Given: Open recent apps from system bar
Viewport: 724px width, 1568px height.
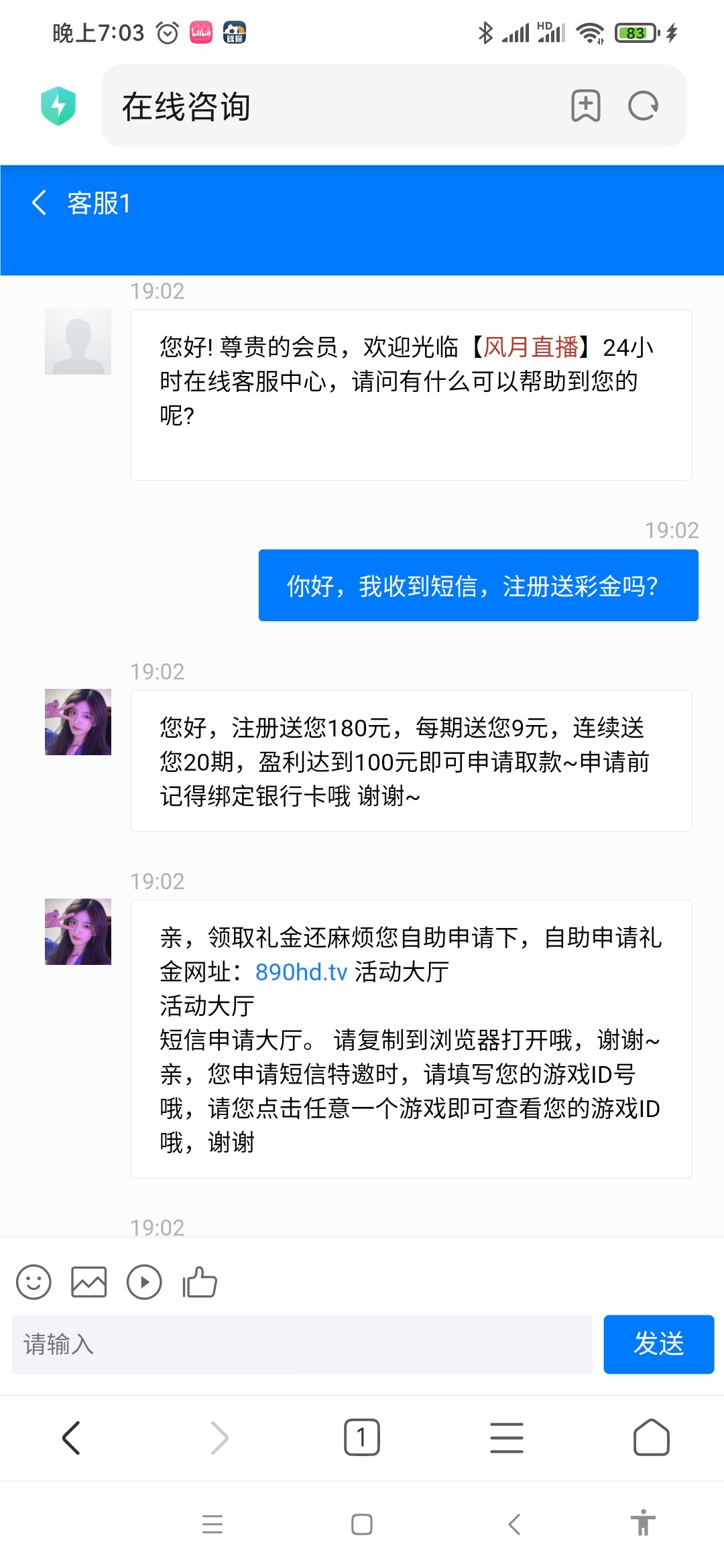Looking at the screenshot, I should pos(213,1524).
